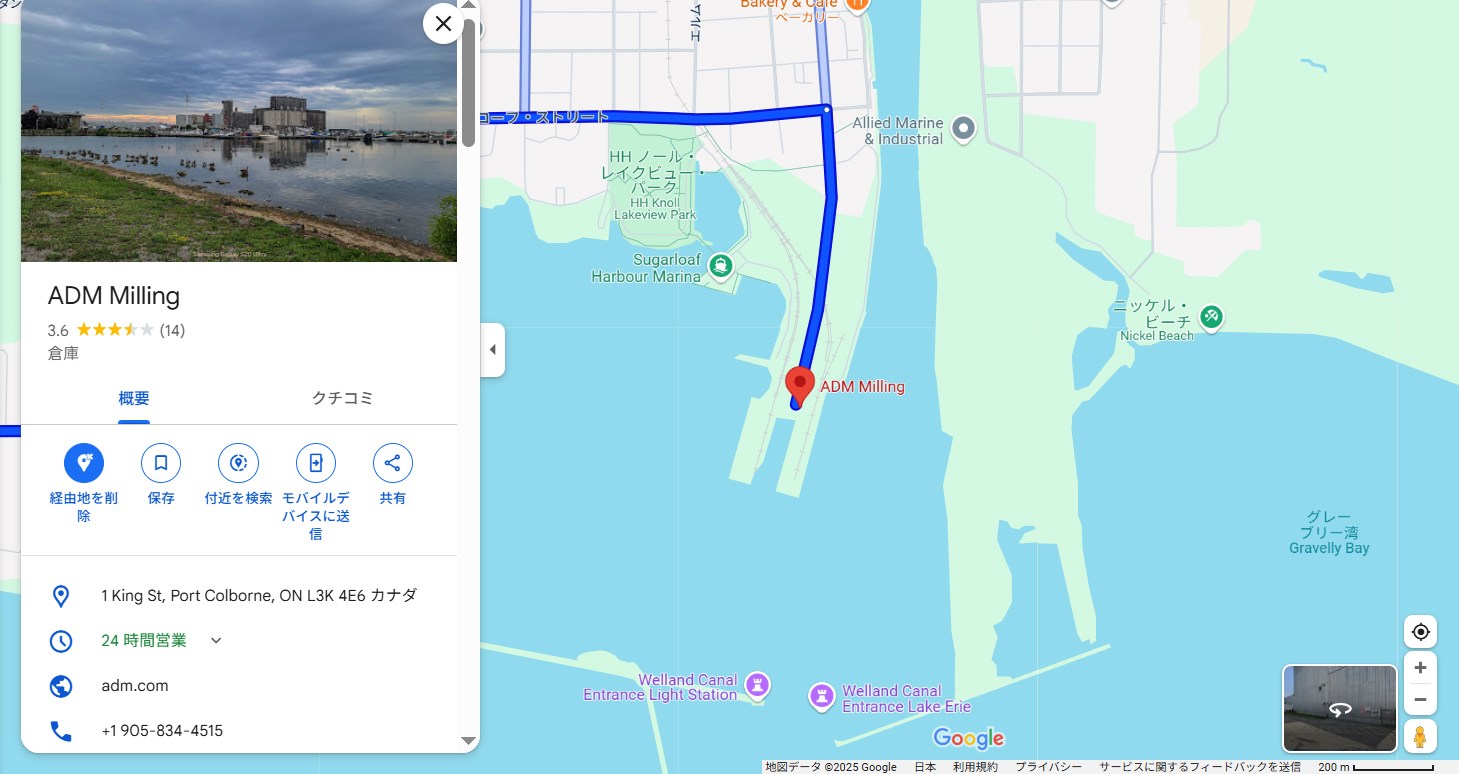Zoom out on the map
This screenshot has width=1459, height=774.
(1420, 699)
